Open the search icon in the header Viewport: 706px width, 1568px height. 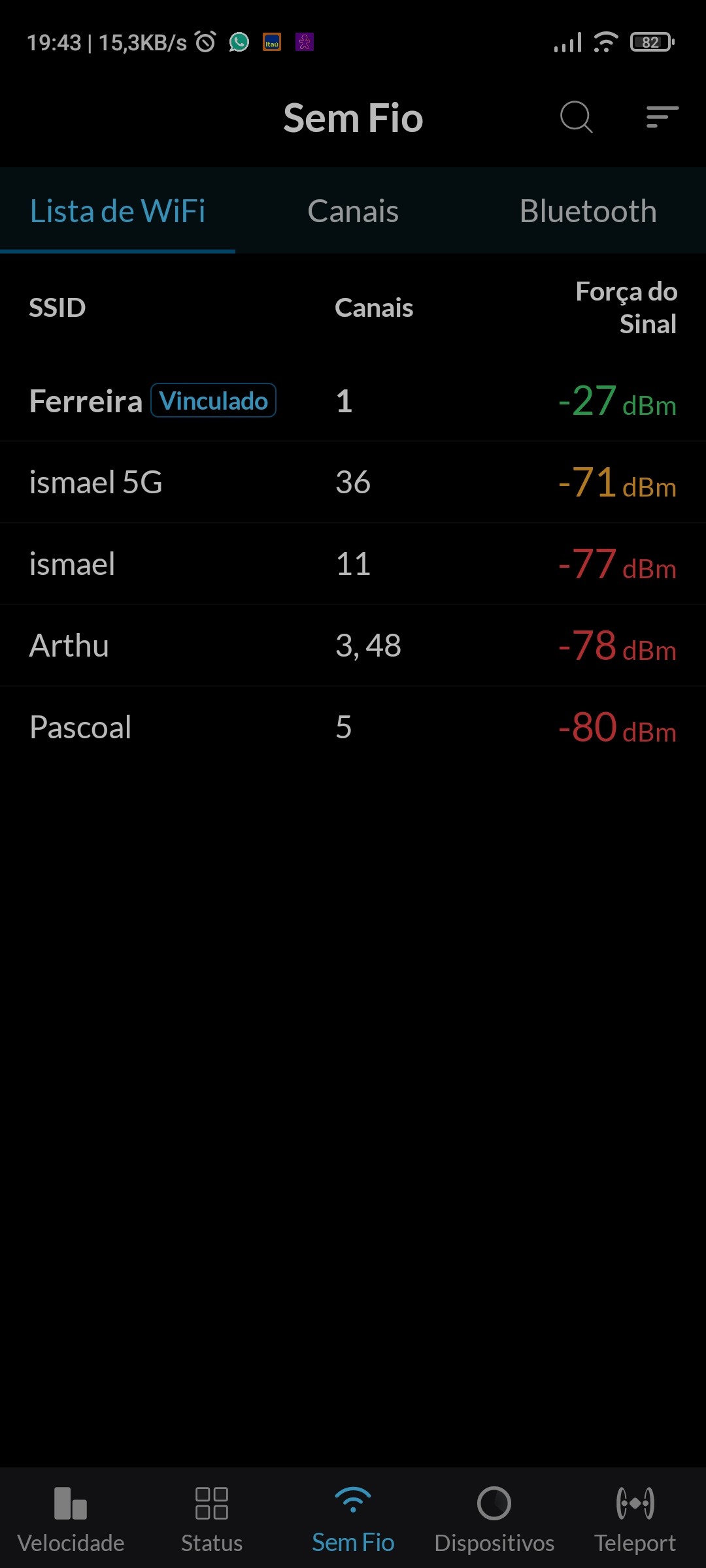pos(576,118)
